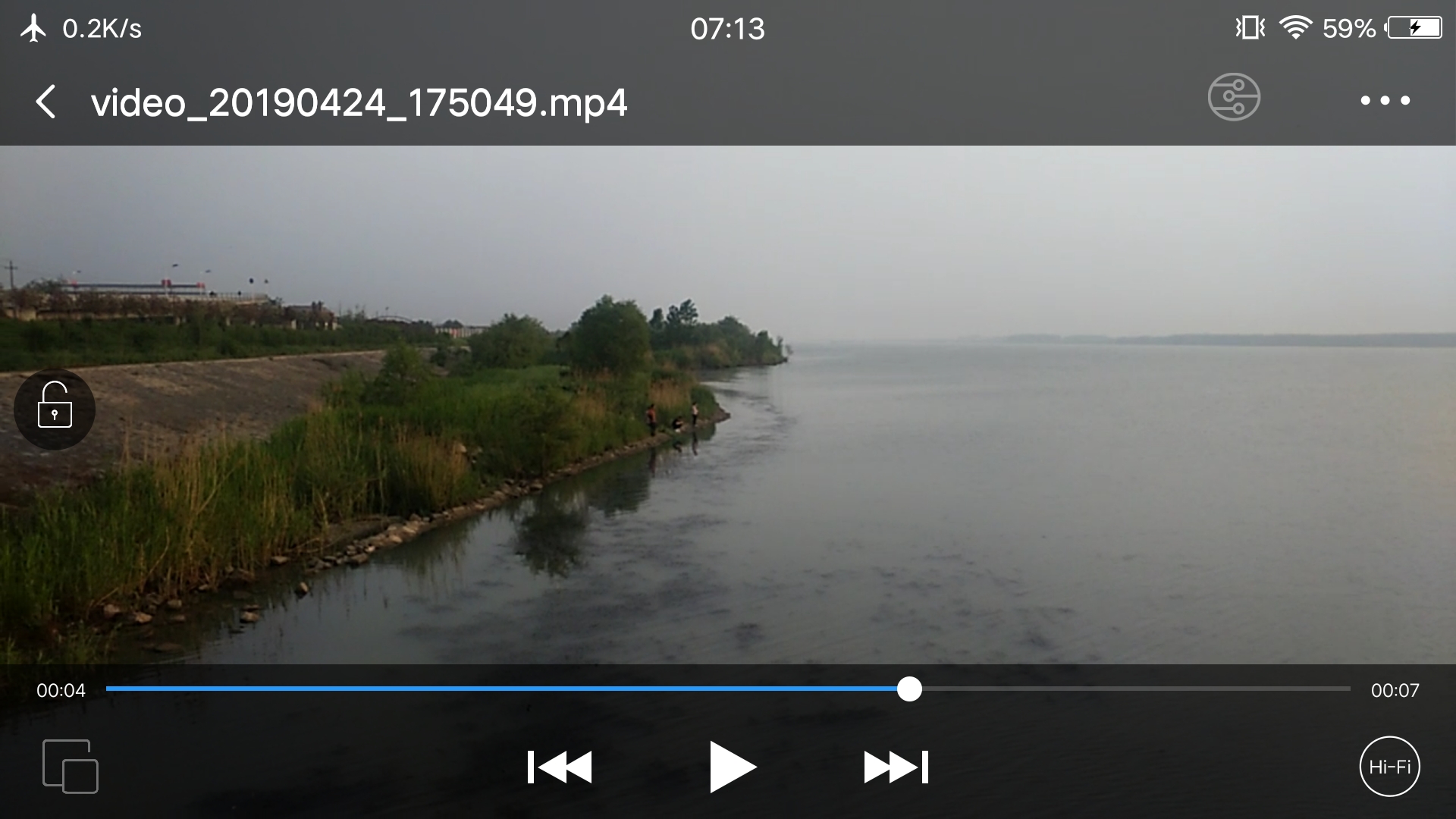The width and height of the screenshot is (1456, 819).
Task: Open the sound effects settings icon
Action: coord(1234,98)
